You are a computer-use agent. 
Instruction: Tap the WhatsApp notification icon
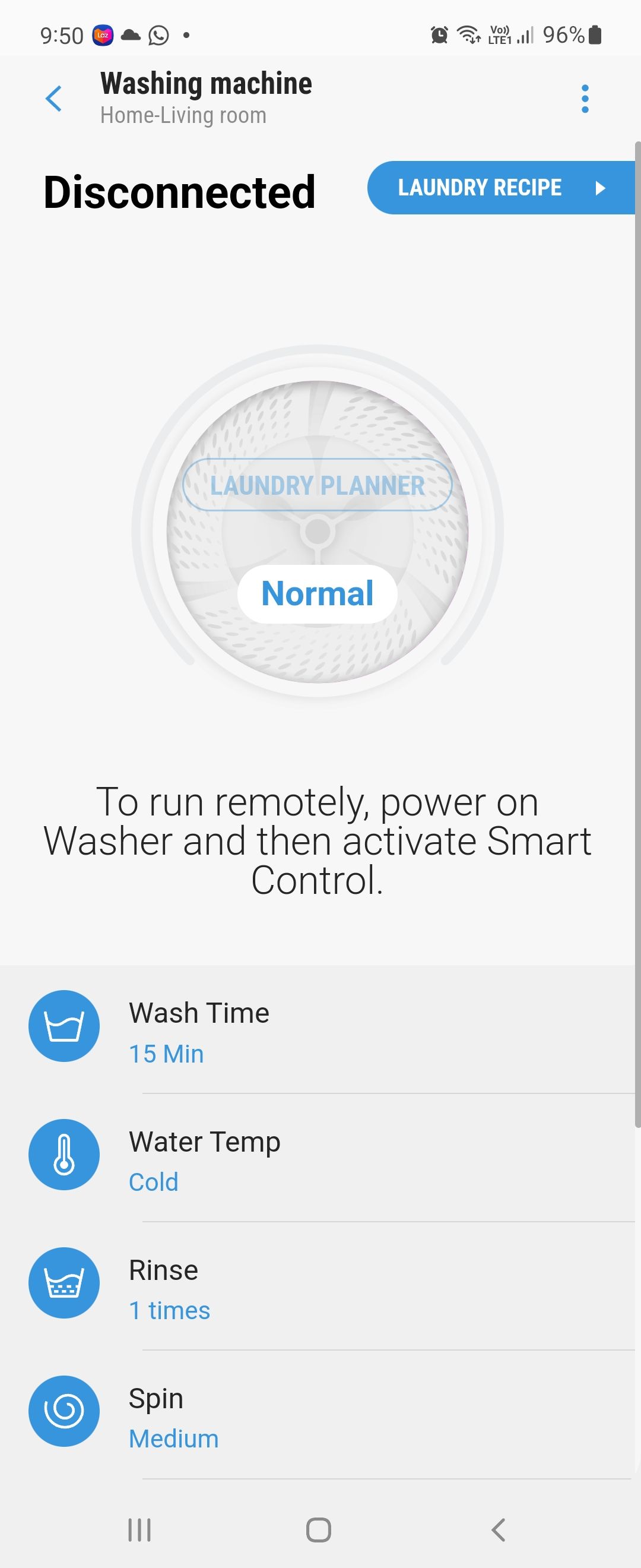[158, 35]
